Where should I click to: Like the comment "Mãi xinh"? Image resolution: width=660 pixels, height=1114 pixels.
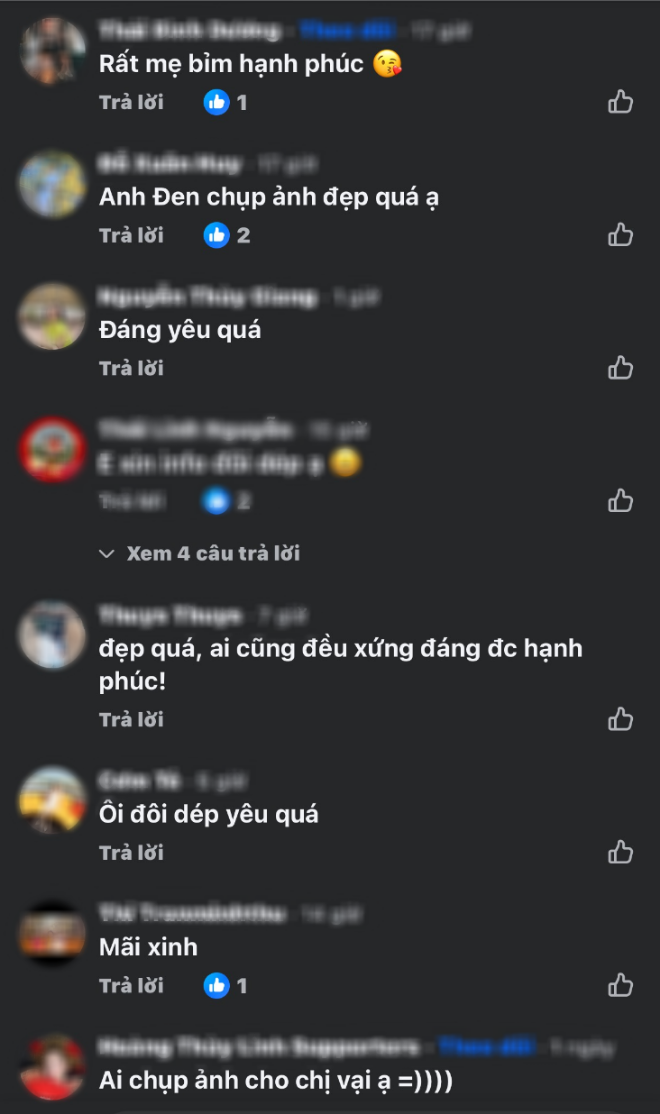[621, 985]
